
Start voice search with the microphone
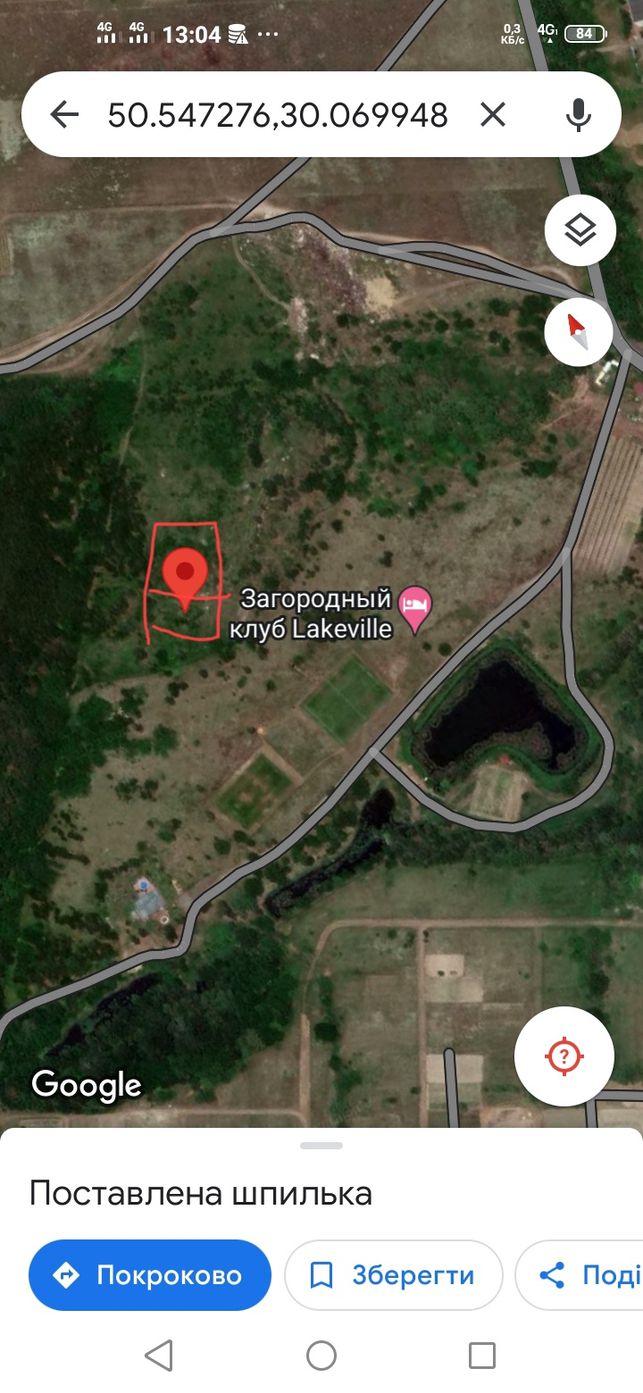coord(578,115)
